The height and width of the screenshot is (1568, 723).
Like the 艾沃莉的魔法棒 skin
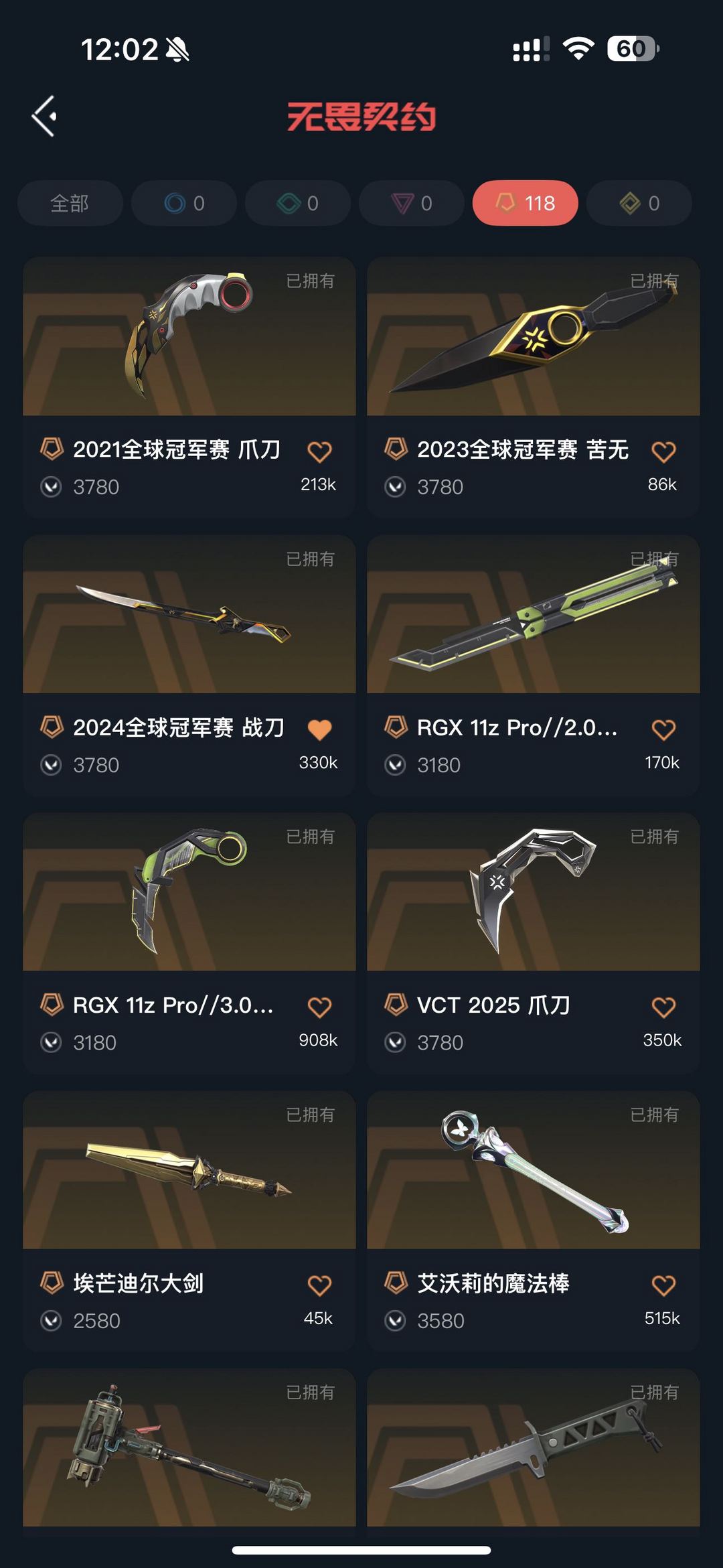(663, 1285)
